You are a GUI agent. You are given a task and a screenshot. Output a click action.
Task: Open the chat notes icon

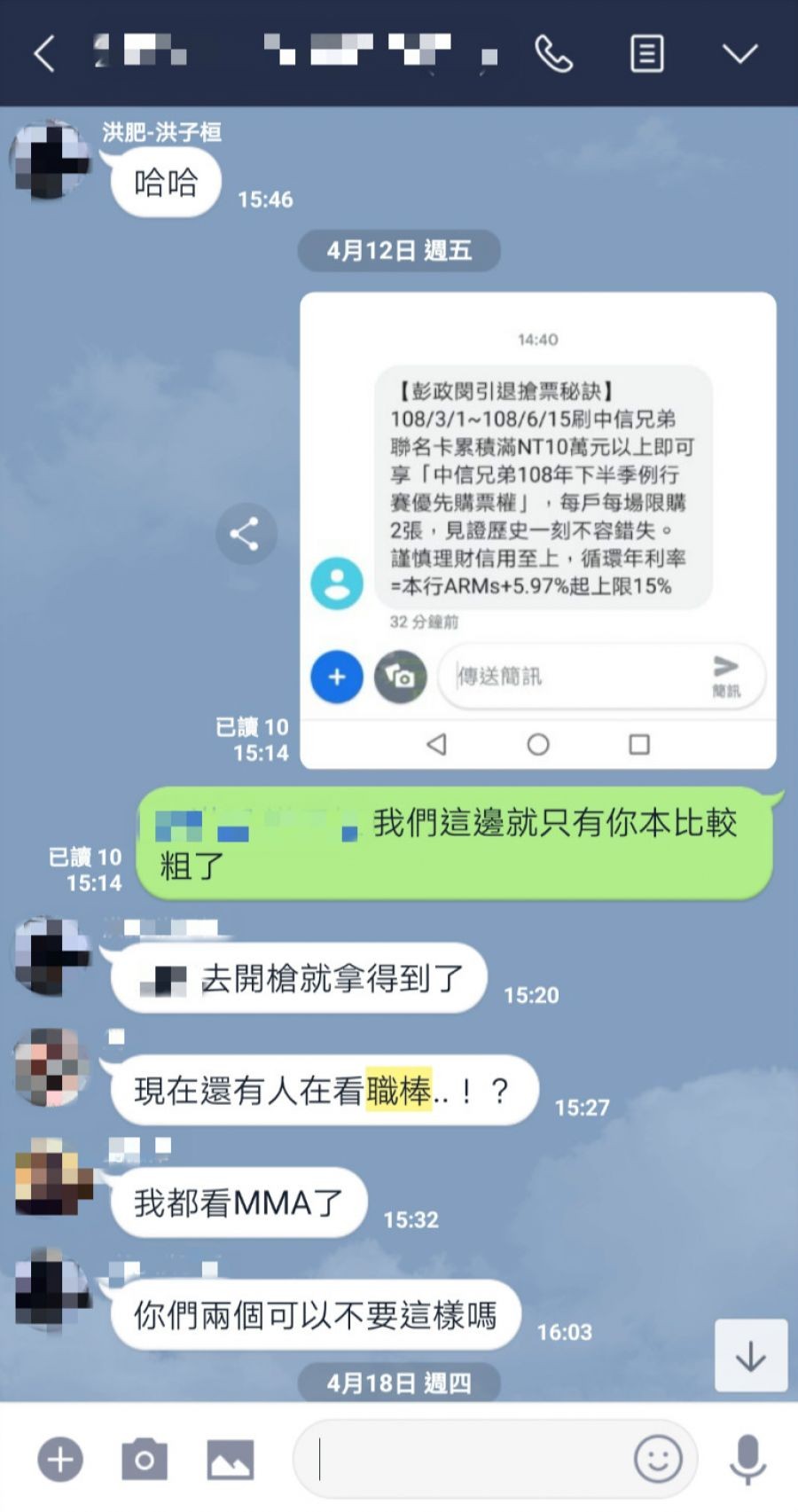[646, 54]
